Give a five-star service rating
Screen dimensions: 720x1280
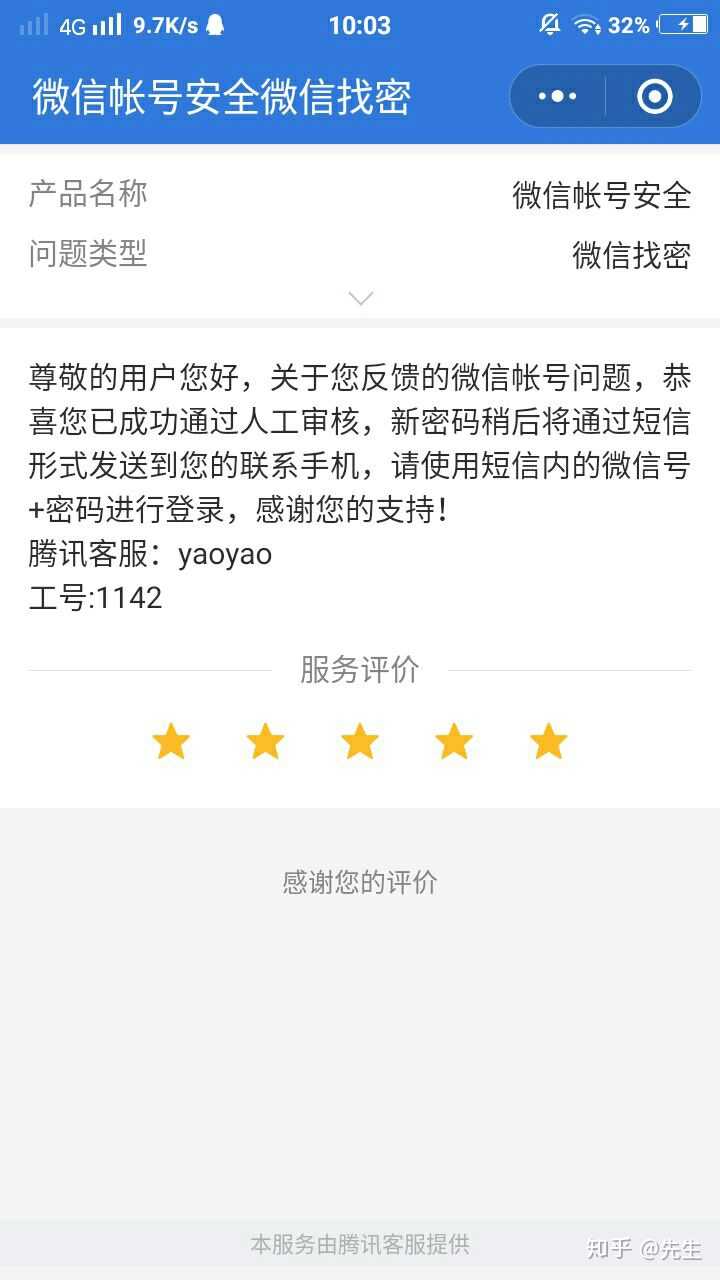(x=548, y=742)
